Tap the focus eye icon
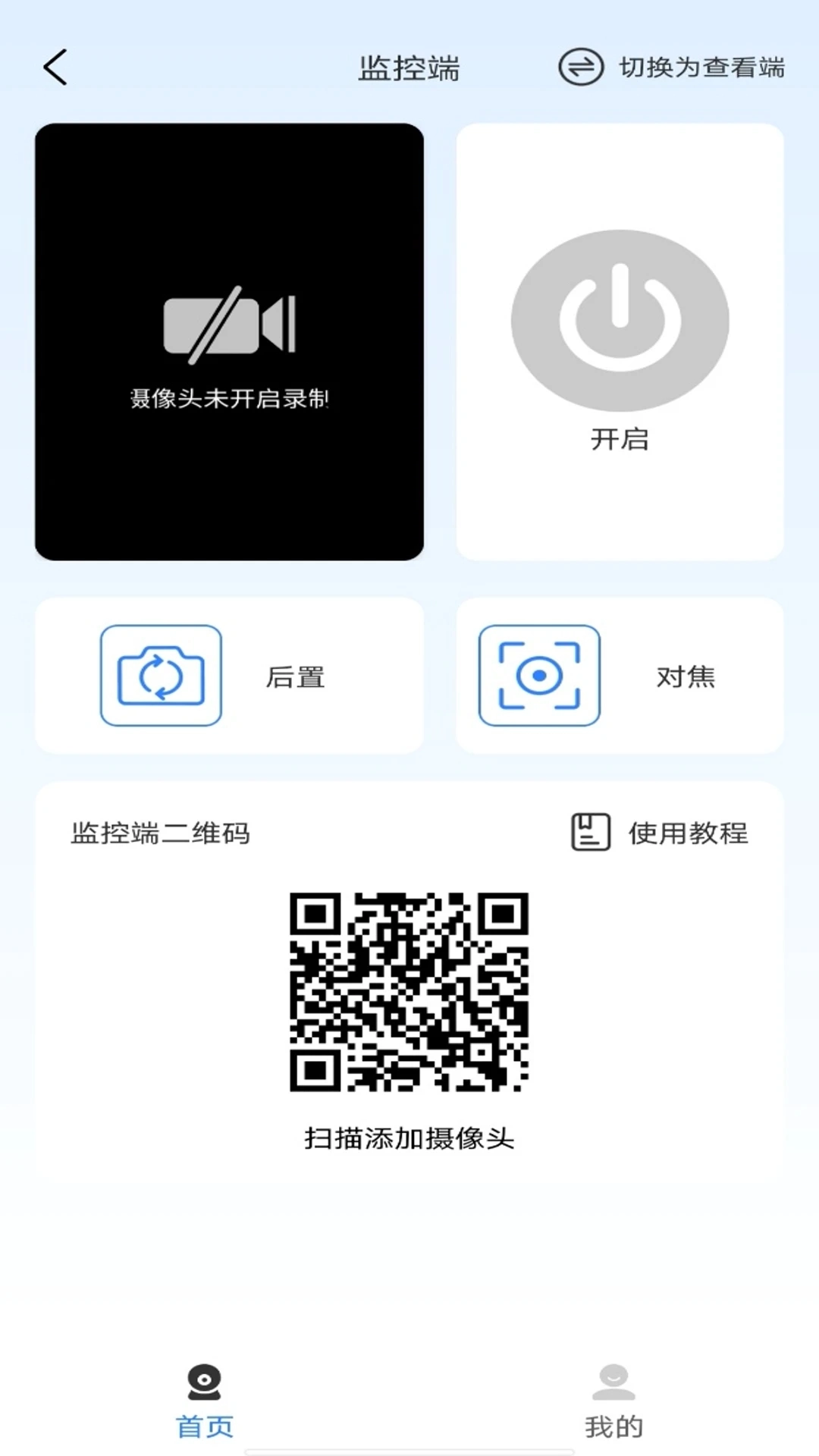Screen dimensions: 819x1456 (539, 676)
